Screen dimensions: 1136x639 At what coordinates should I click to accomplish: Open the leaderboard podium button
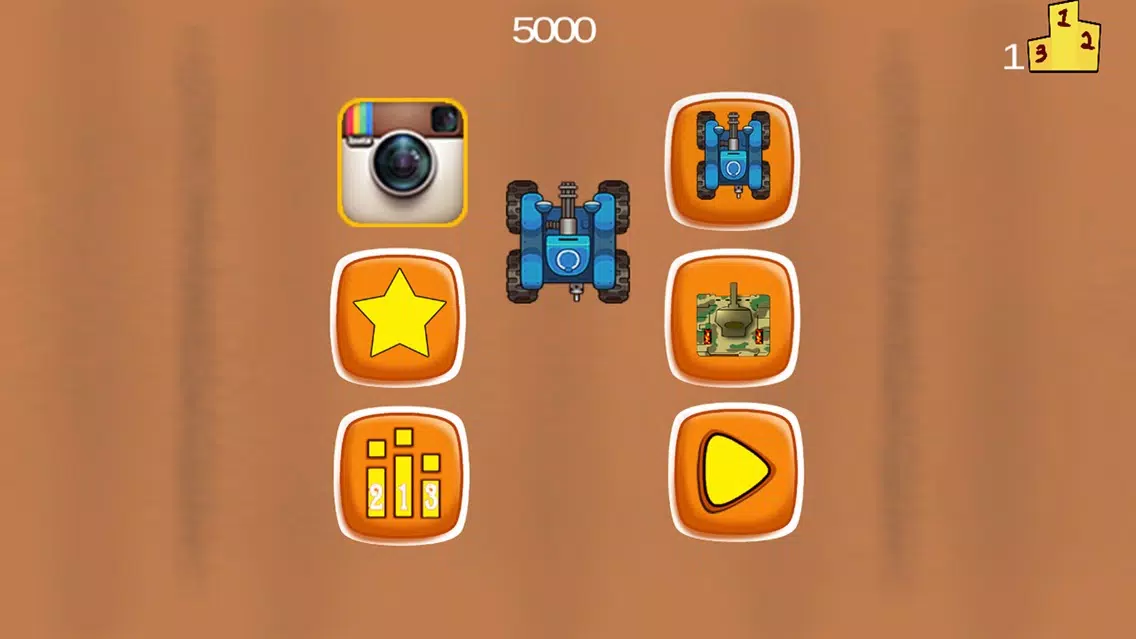click(x=401, y=475)
